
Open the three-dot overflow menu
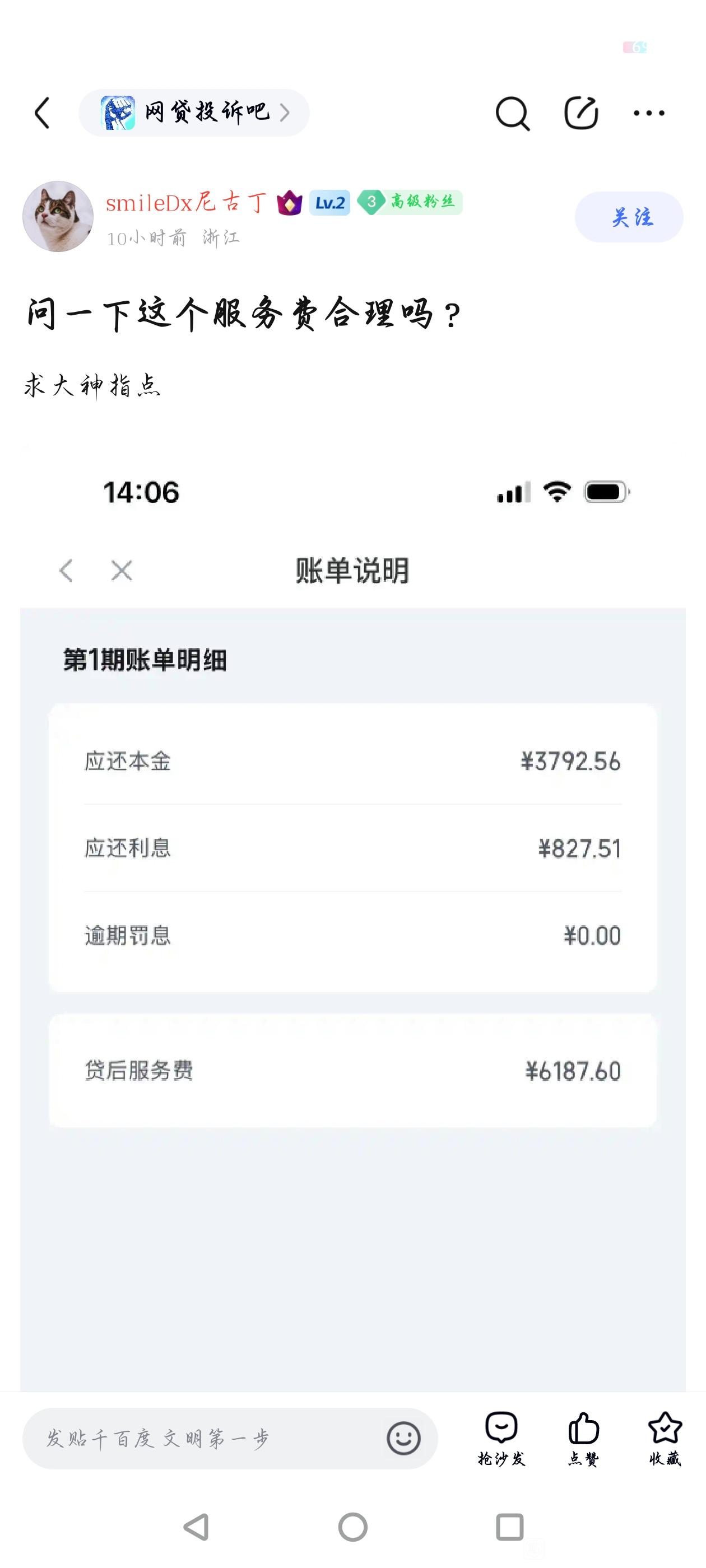click(649, 113)
